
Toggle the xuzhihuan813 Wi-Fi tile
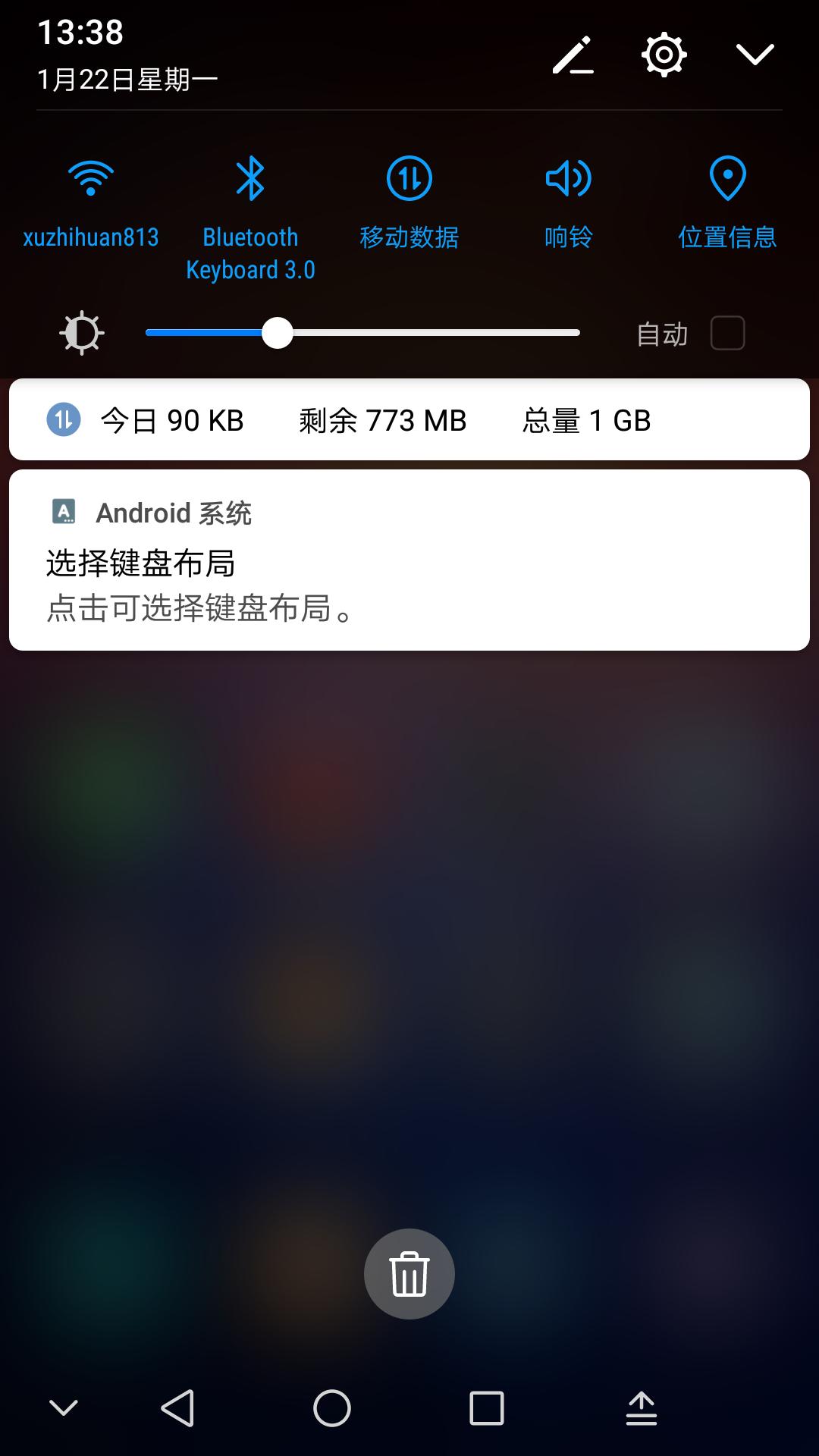click(91, 180)
